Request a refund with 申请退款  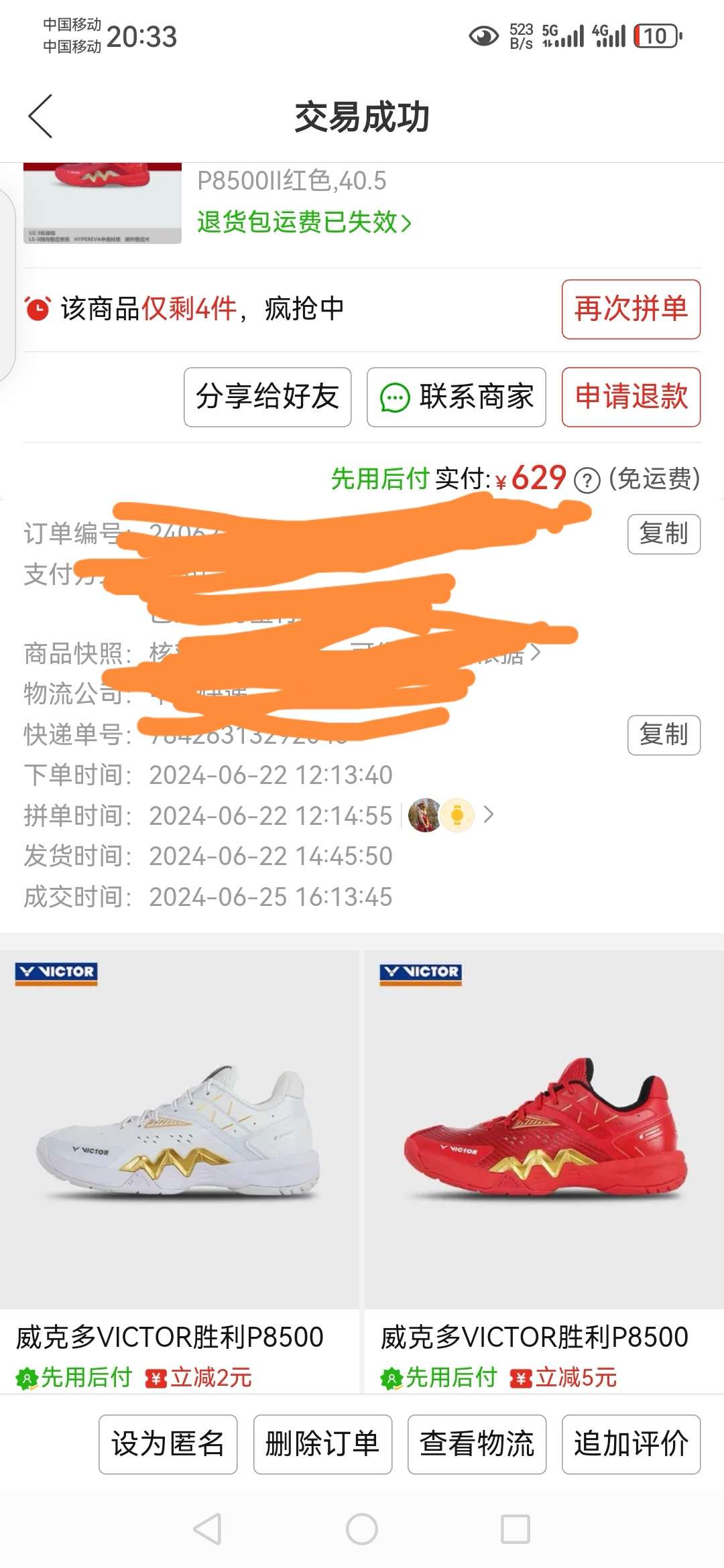pos(631,397)
